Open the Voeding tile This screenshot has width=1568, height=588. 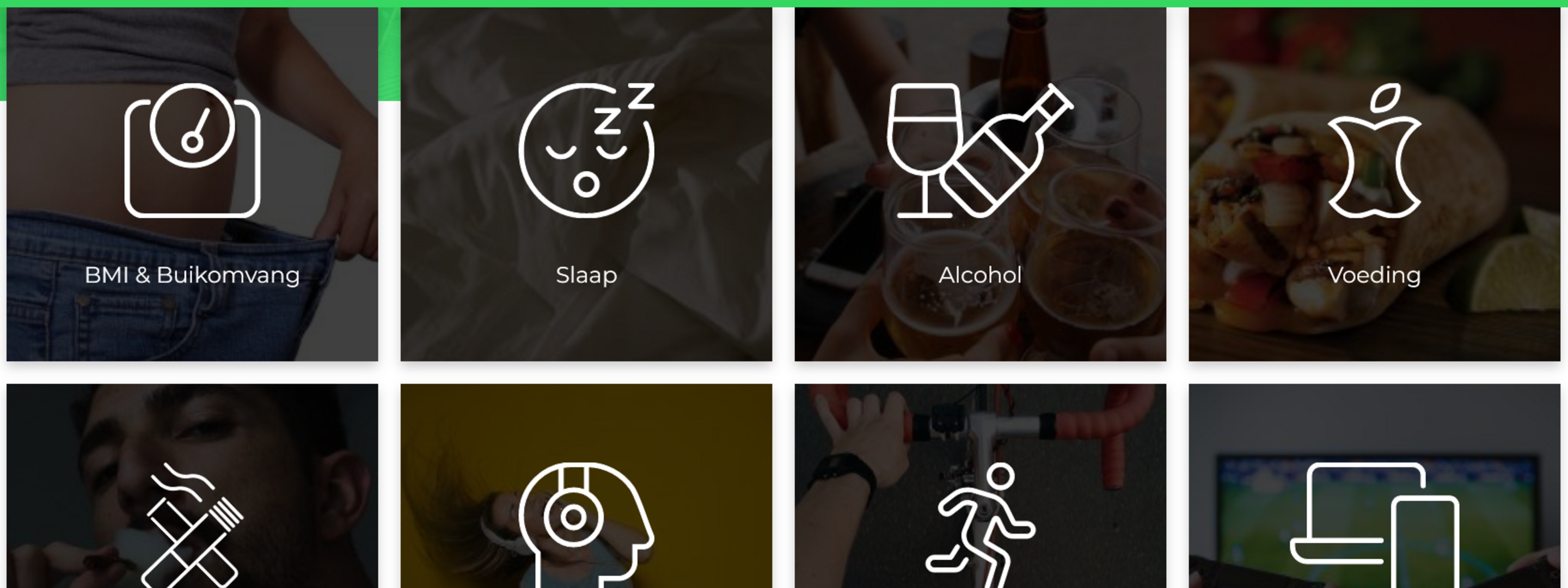tap(1374, 184)
